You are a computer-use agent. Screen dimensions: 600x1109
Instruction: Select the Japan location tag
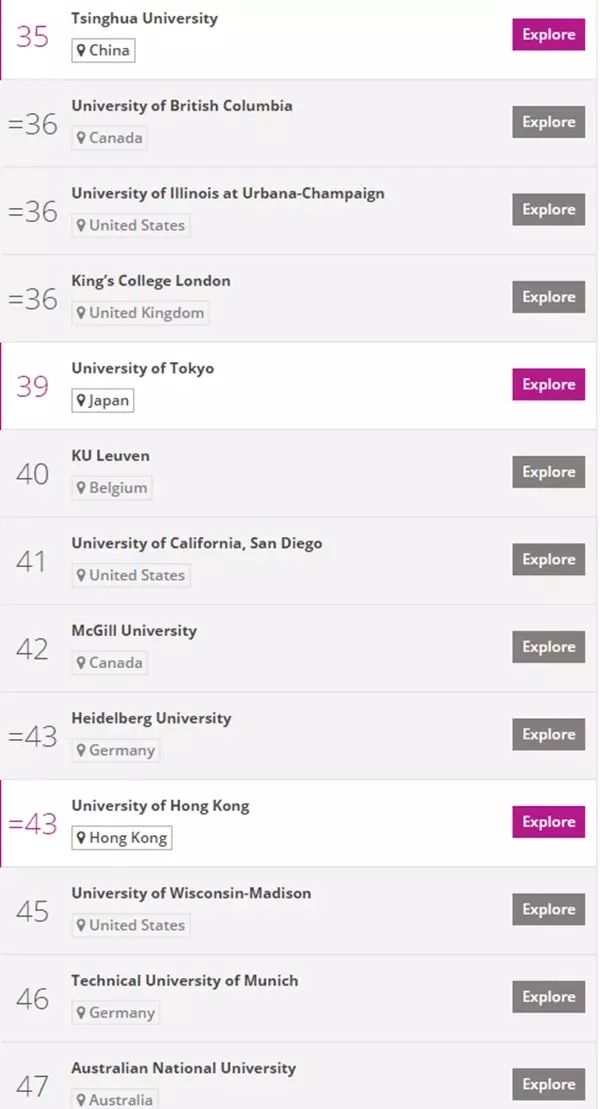pyautogui.click(x=103, y=400)
